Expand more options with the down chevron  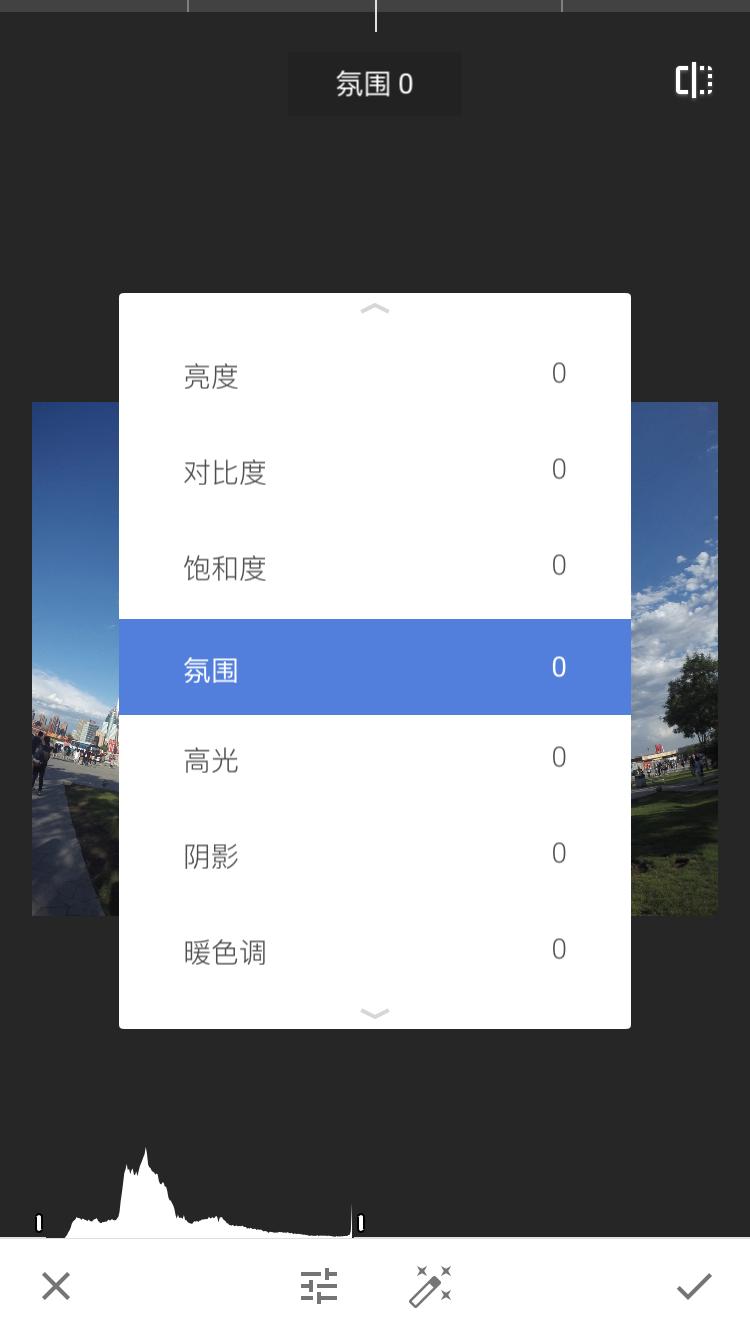point(374,1013)
